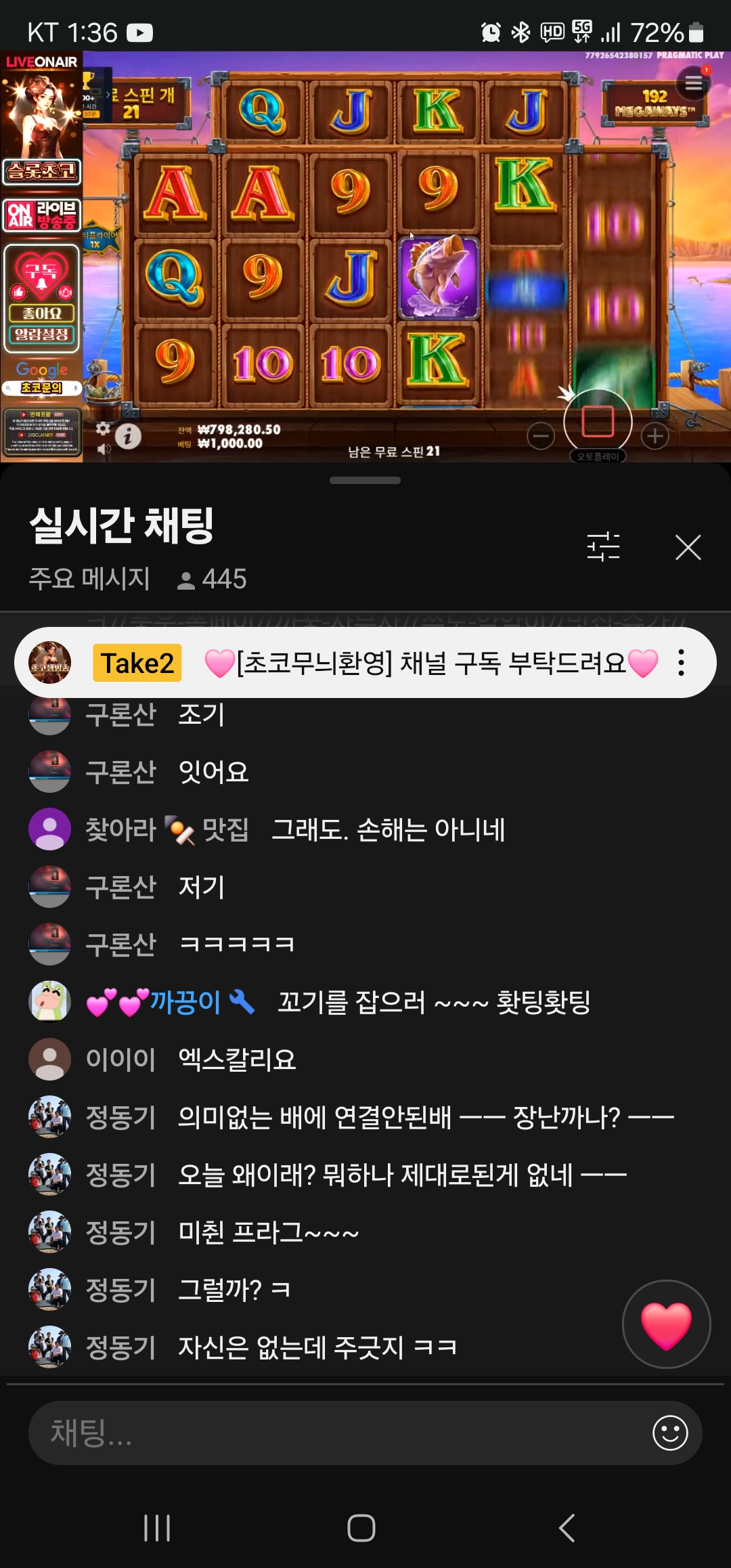Open 주요 메시지 chat mode selector
This screenshot has height=1568, width=731.
(89, 579)
